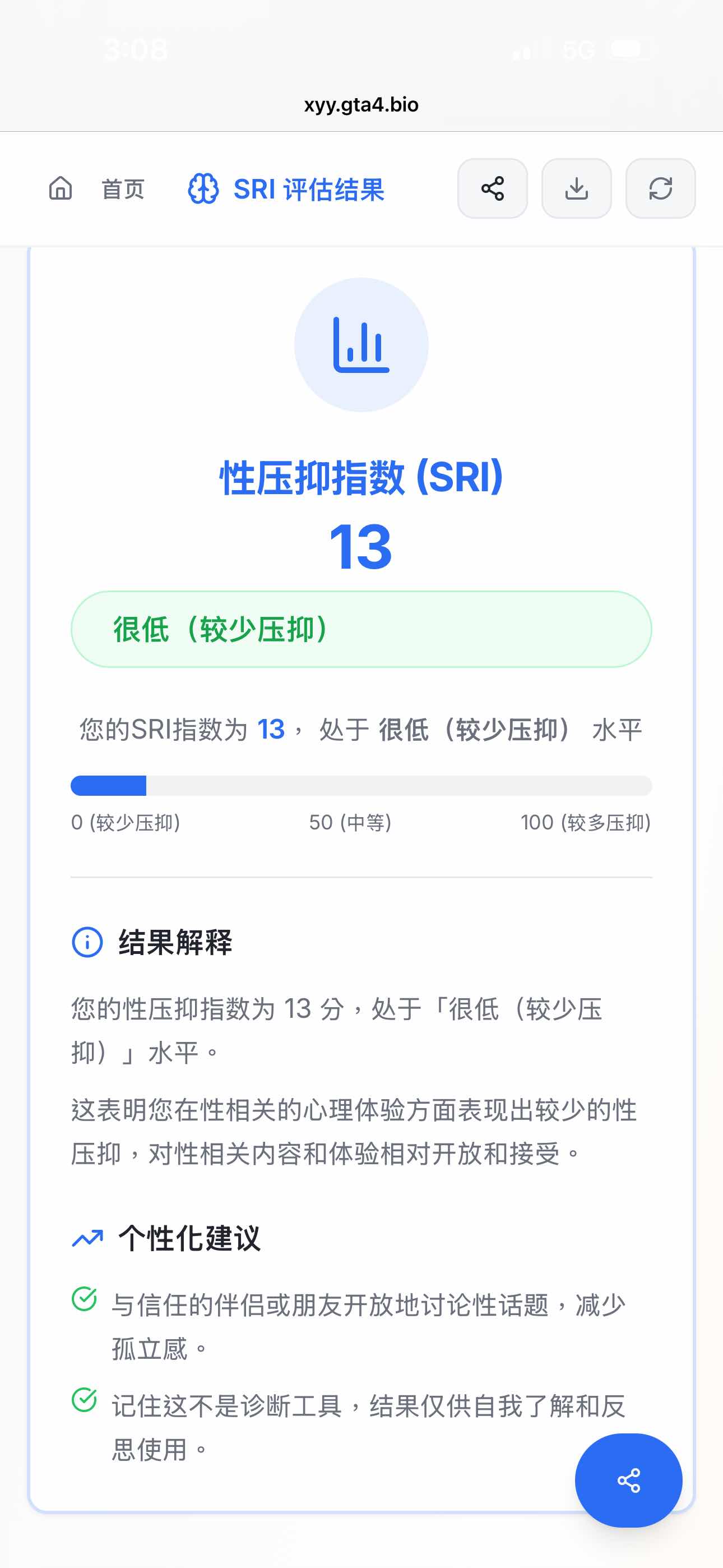Screen dimensions: 723x1568
Task: Tap the blue floating share button
Action: (628, 1480)
